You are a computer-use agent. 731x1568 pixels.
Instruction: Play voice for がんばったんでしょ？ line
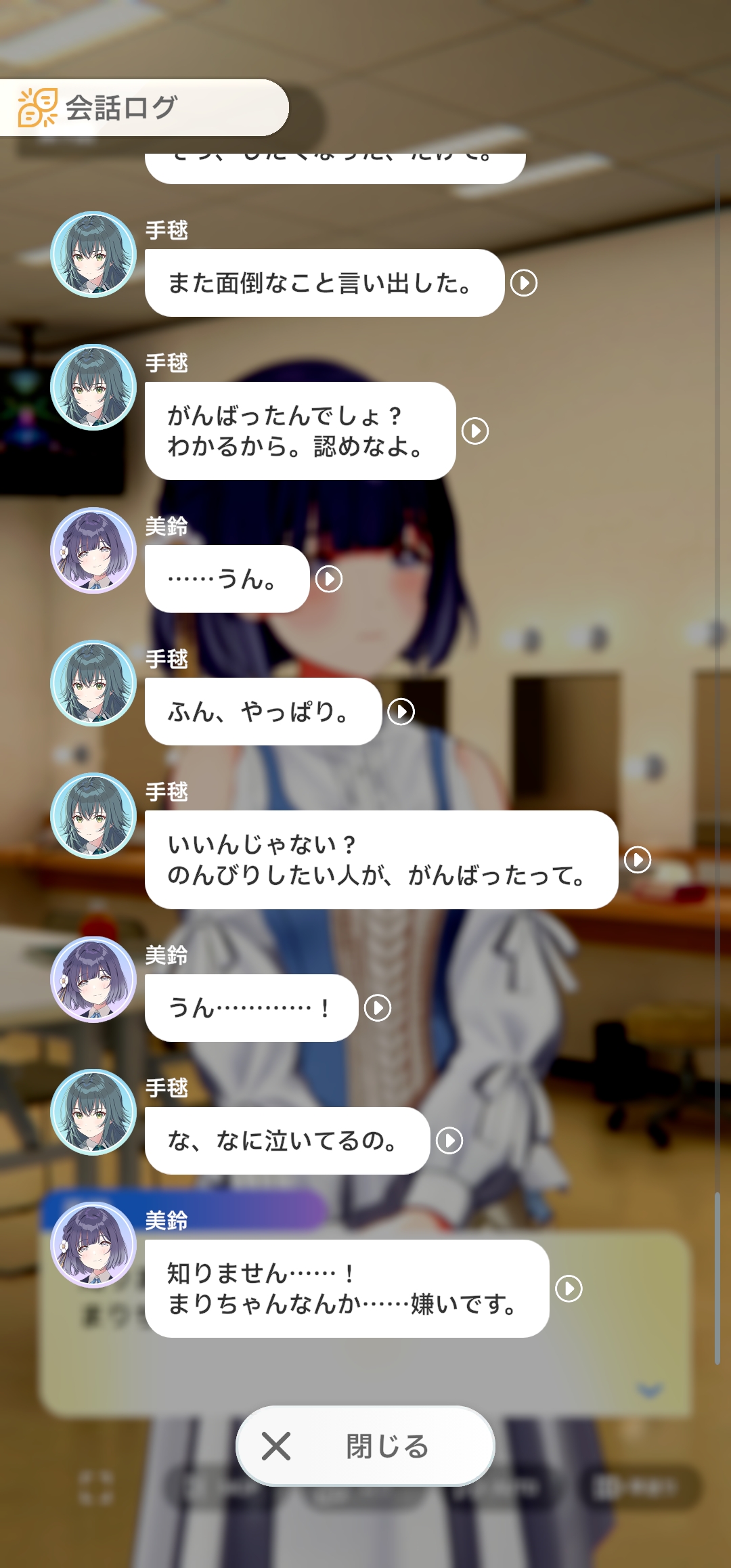click(x=475, y=431)
